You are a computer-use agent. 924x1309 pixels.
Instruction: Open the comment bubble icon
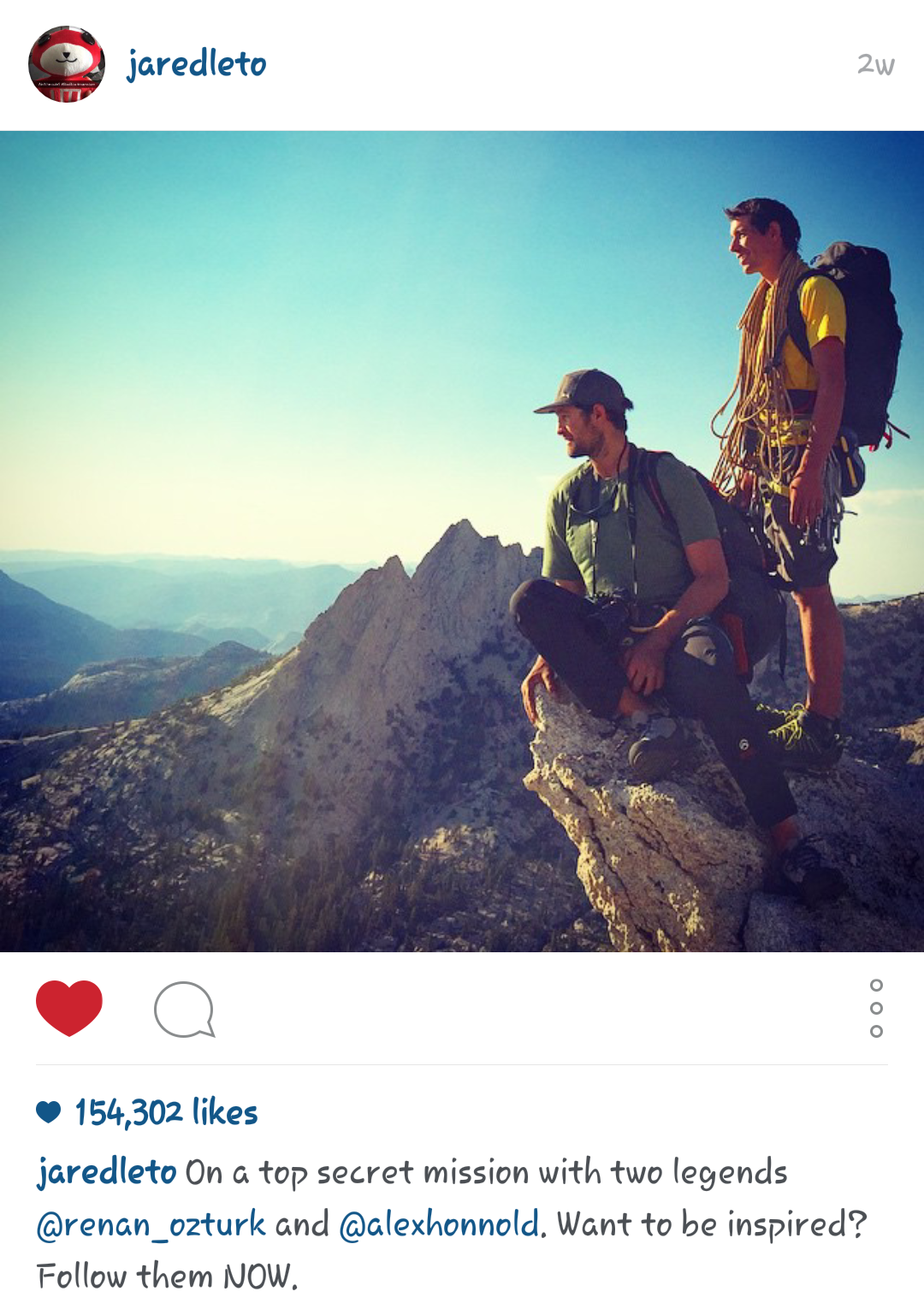(184, 1010)
